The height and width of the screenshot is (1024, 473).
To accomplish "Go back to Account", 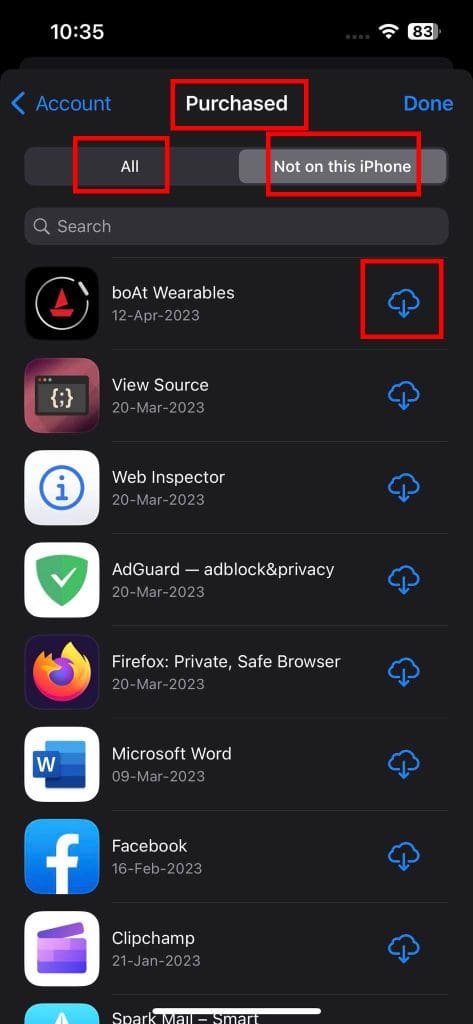I will (x=61, y=103).
